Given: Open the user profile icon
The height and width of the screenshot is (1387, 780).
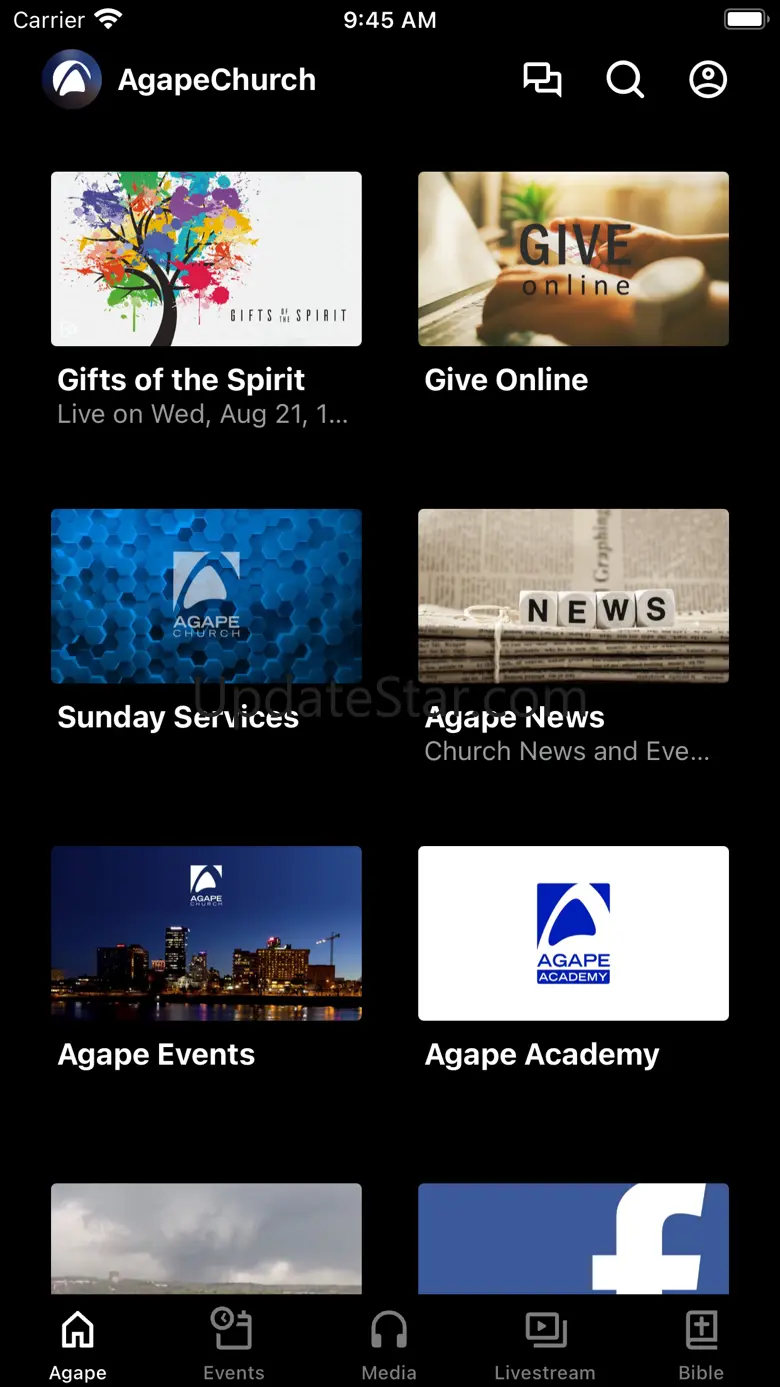Looking at the screenshot, I should coord(708,79).
